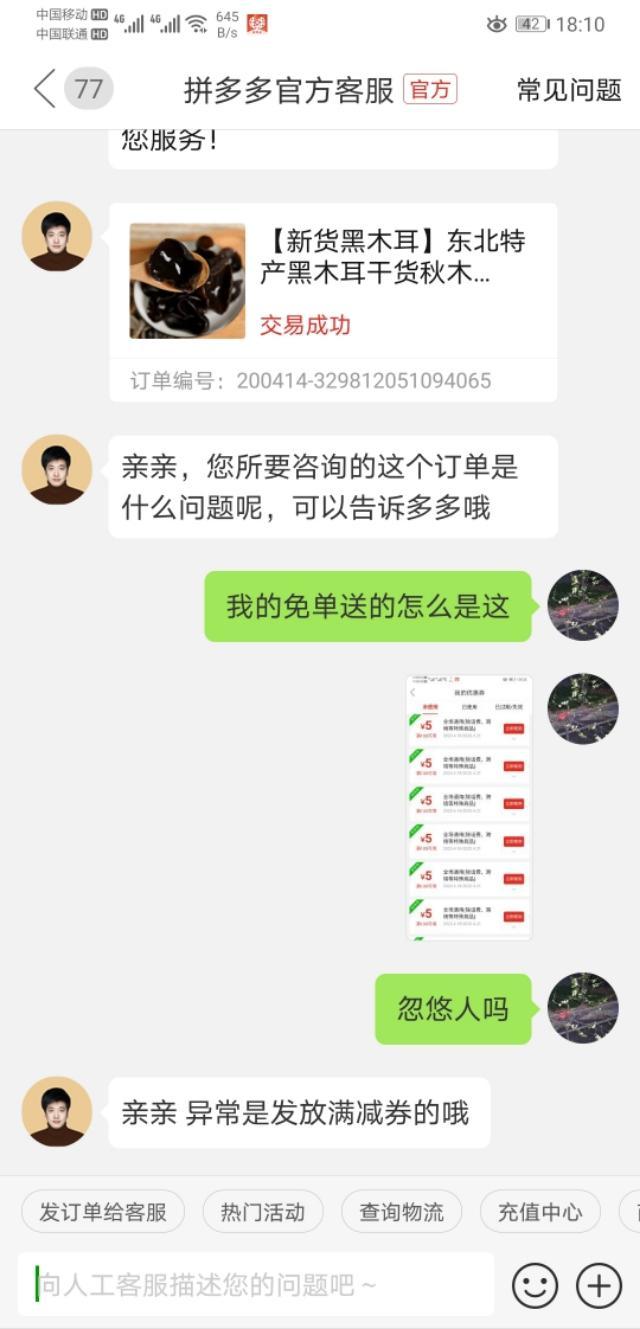Open the 黑木耳 order card
The image size is (640, 1329).
(x=333, y=300)
